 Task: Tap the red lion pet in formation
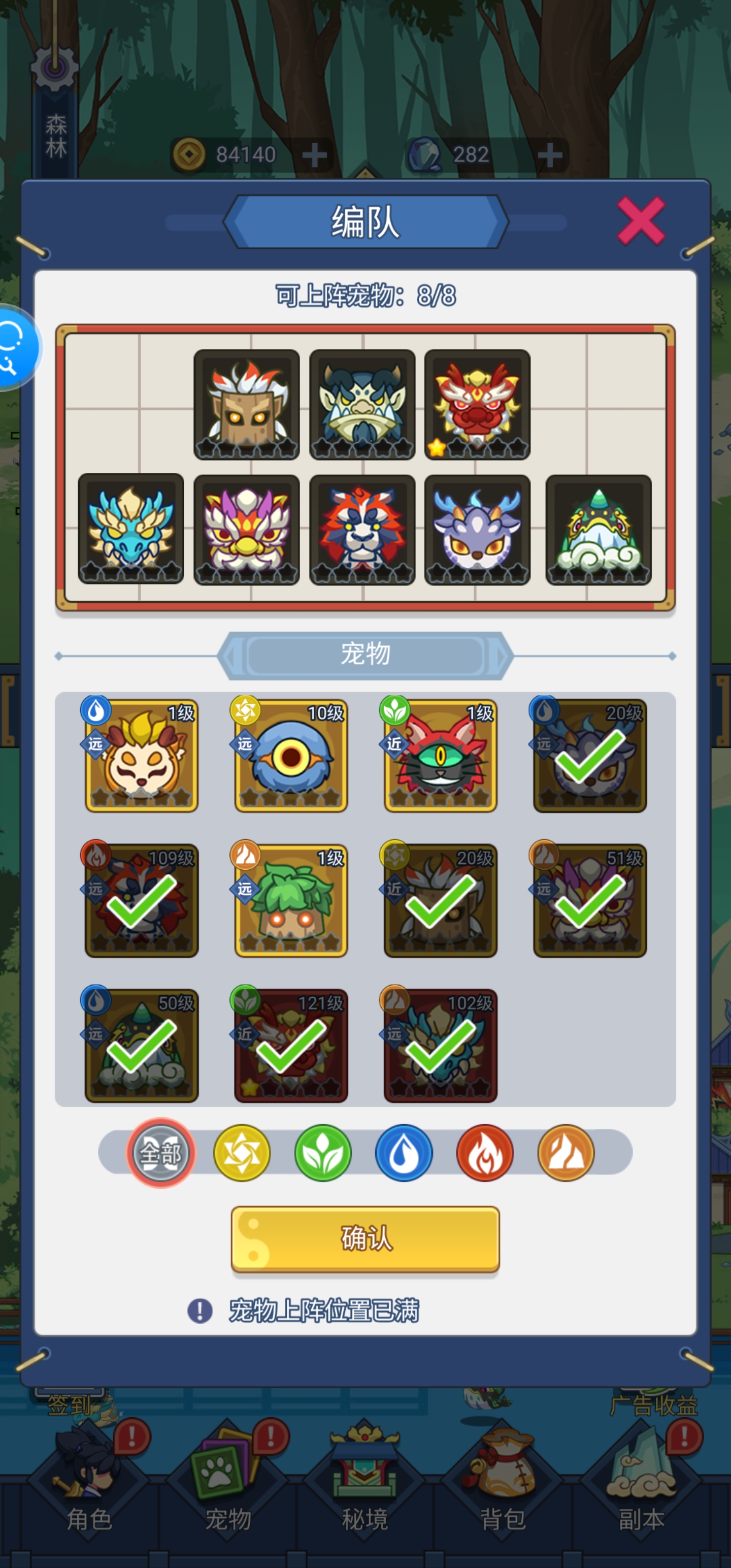(477, 404)
